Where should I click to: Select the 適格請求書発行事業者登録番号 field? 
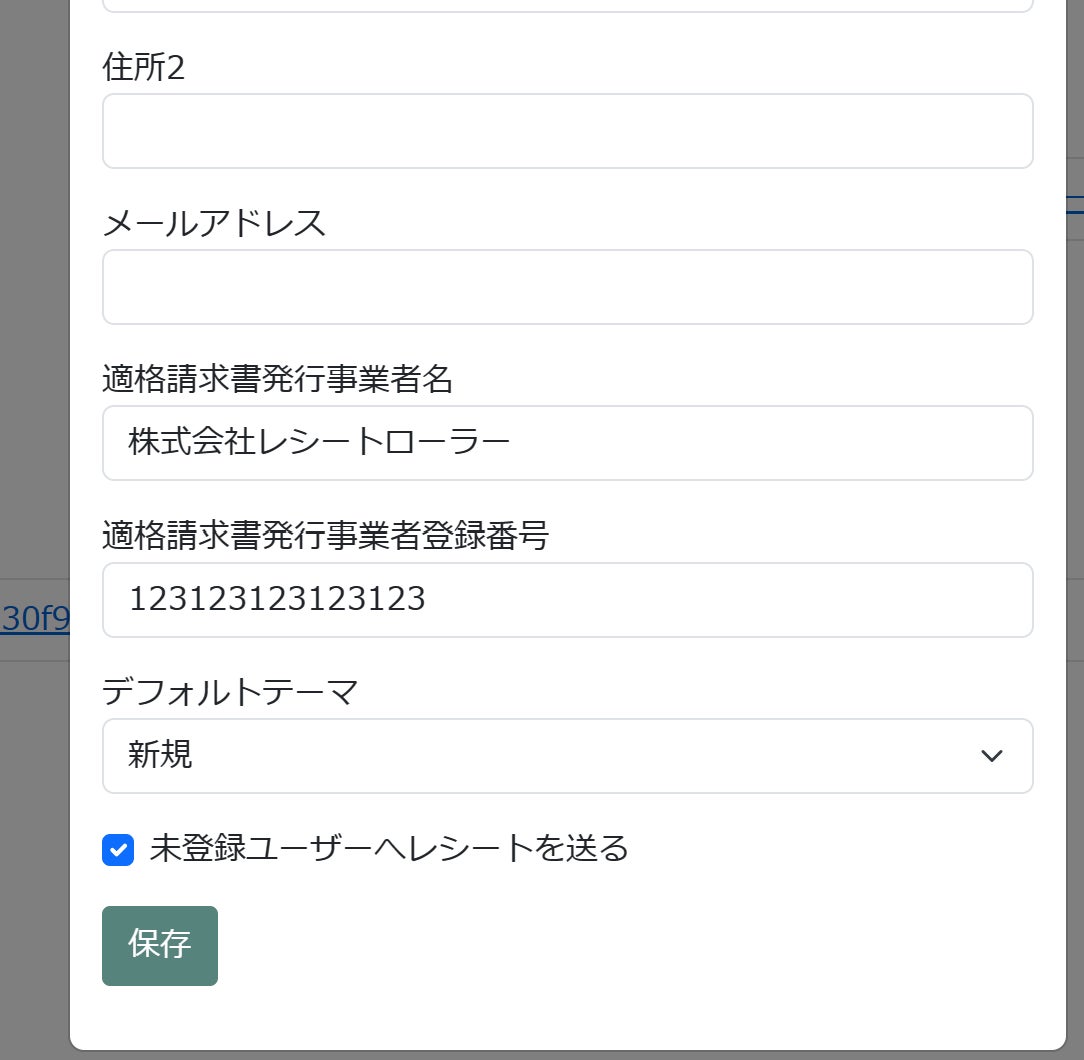coord(567,599)
